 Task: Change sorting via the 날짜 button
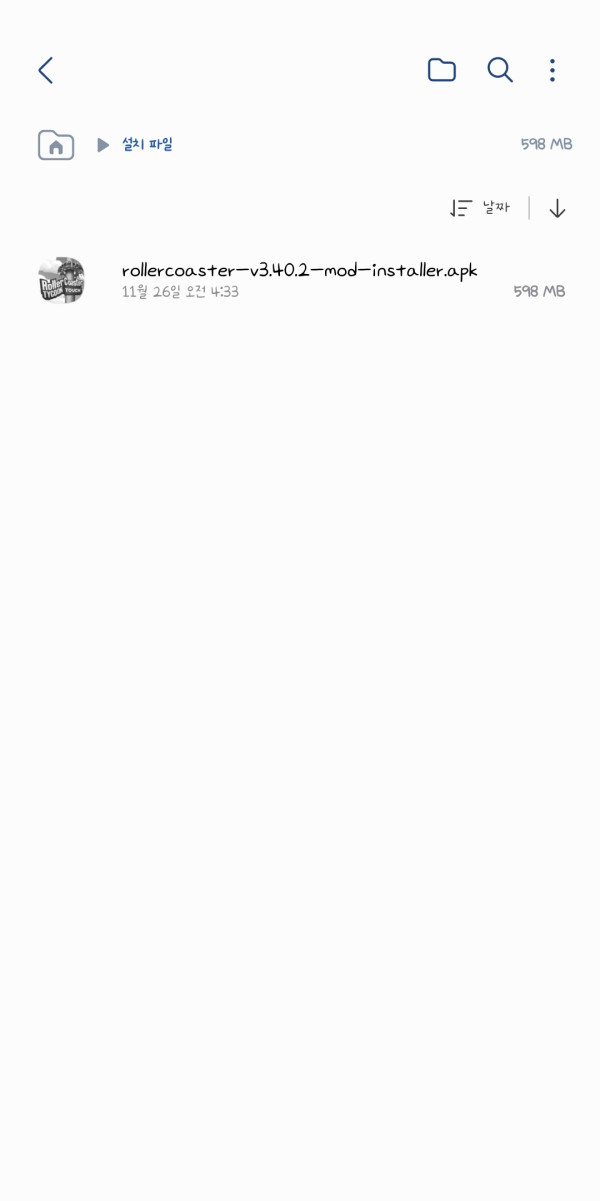click(480, 208)
